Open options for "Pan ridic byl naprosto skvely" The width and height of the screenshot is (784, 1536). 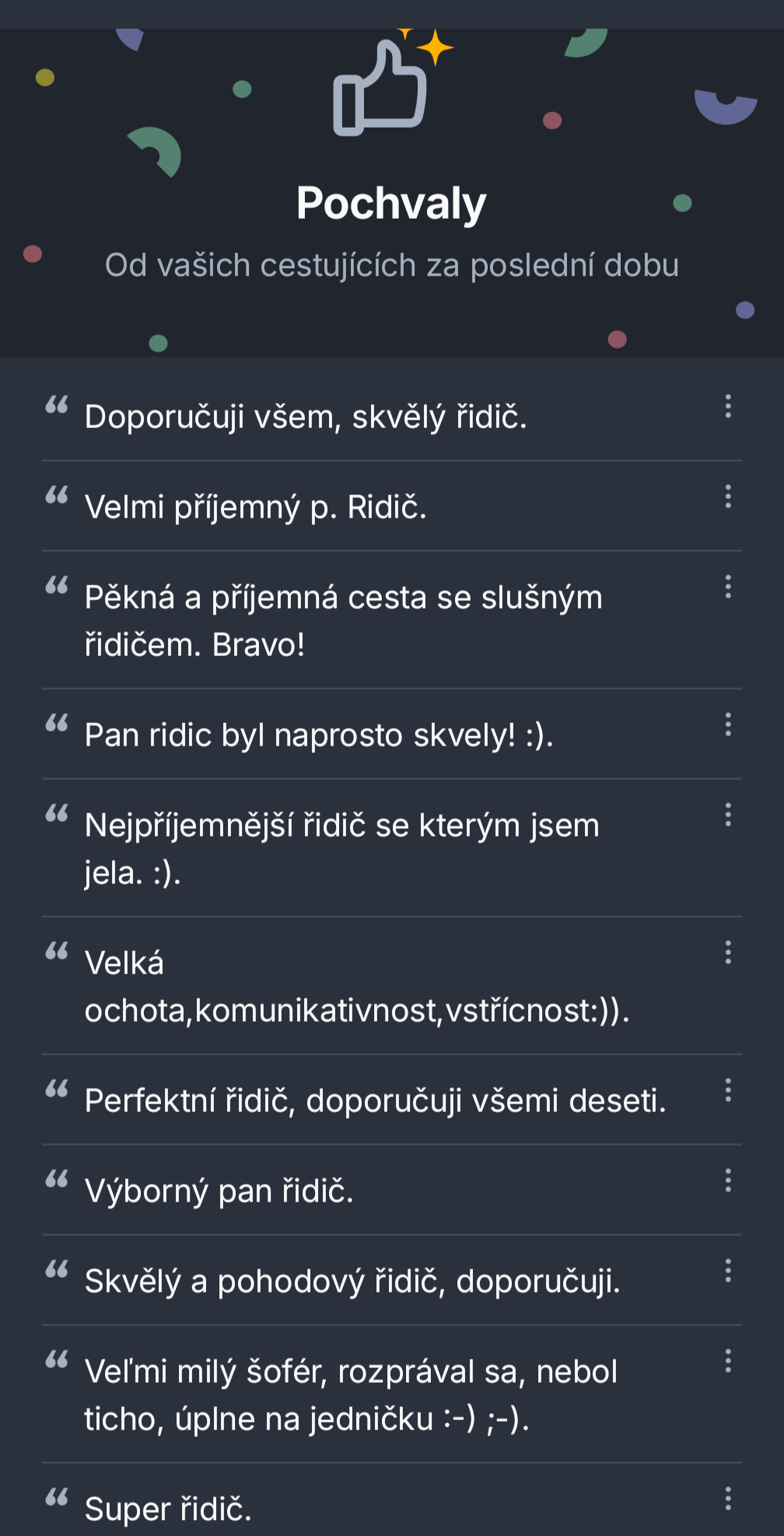(x=728, y=724)
